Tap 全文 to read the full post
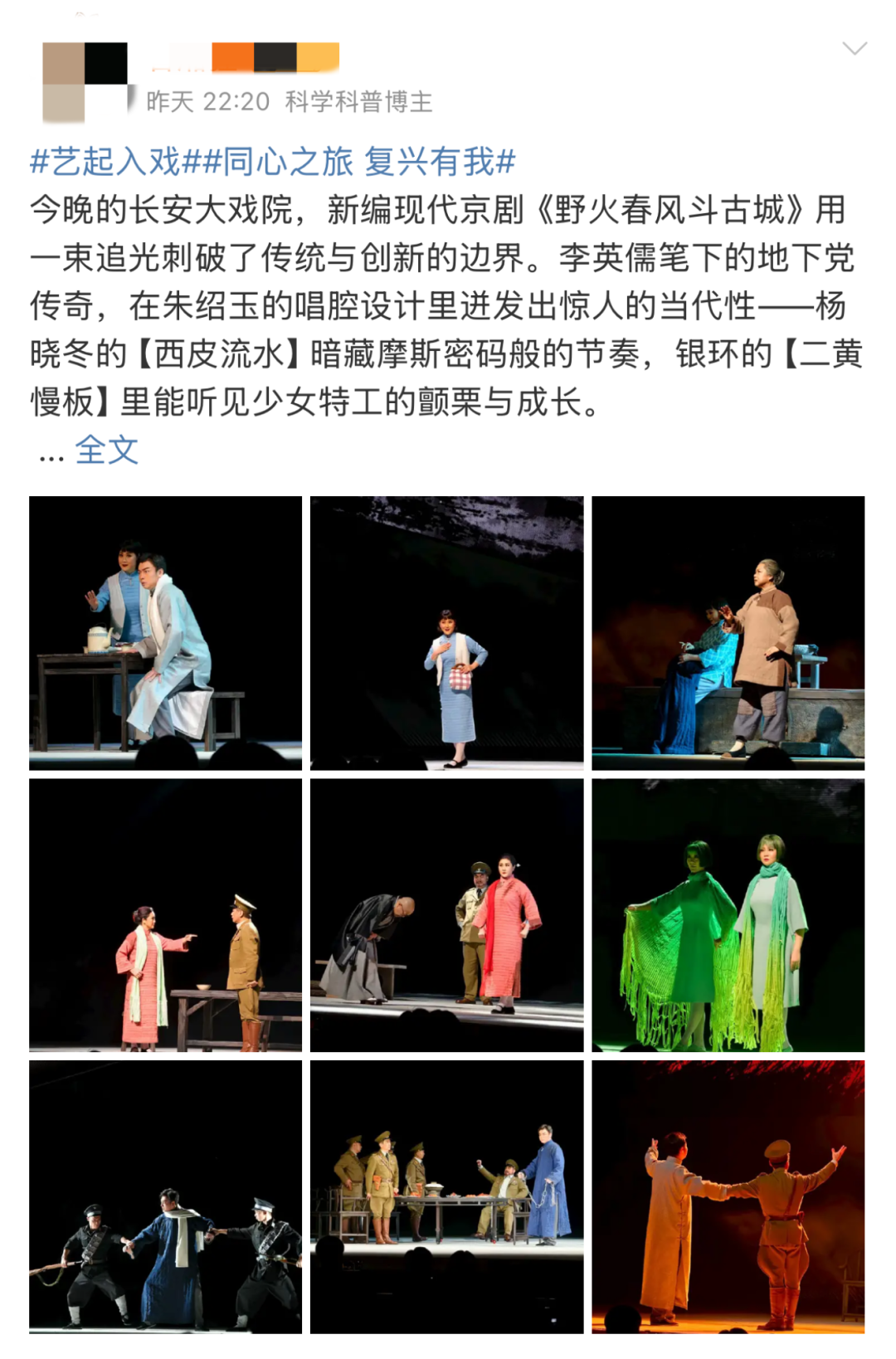The image size is (896, 1359). click(106, 450)
